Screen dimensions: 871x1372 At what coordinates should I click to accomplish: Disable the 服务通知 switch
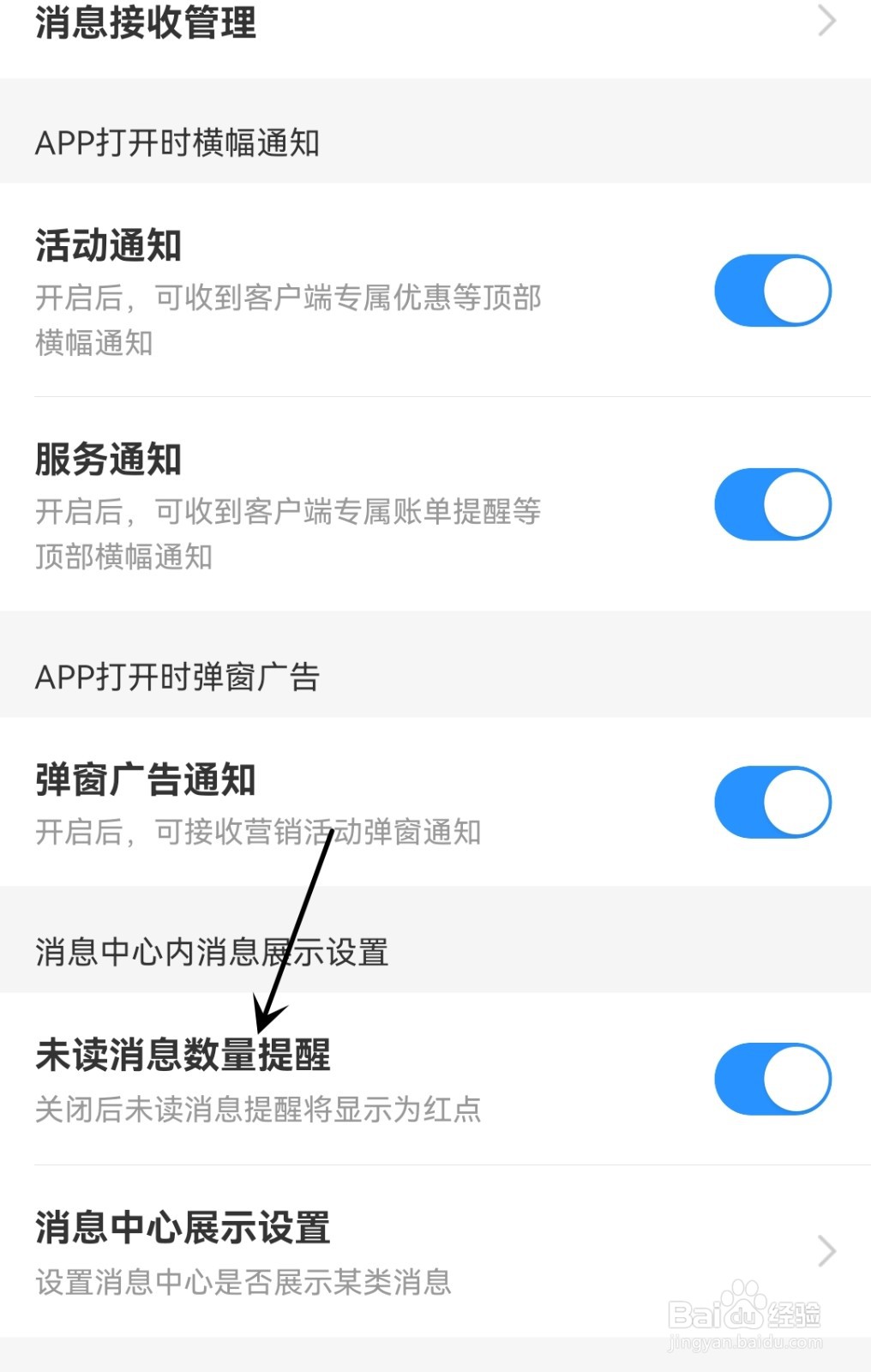tap(772, 504)
